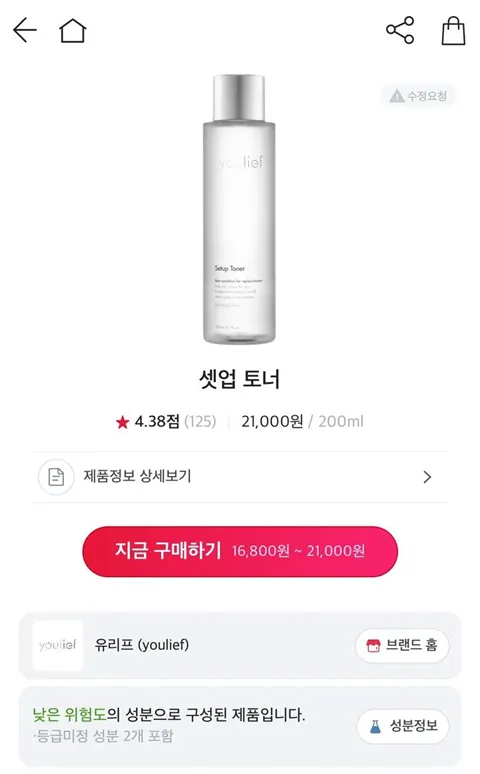Share this product

pyautogui.click(x=400, y=30)
